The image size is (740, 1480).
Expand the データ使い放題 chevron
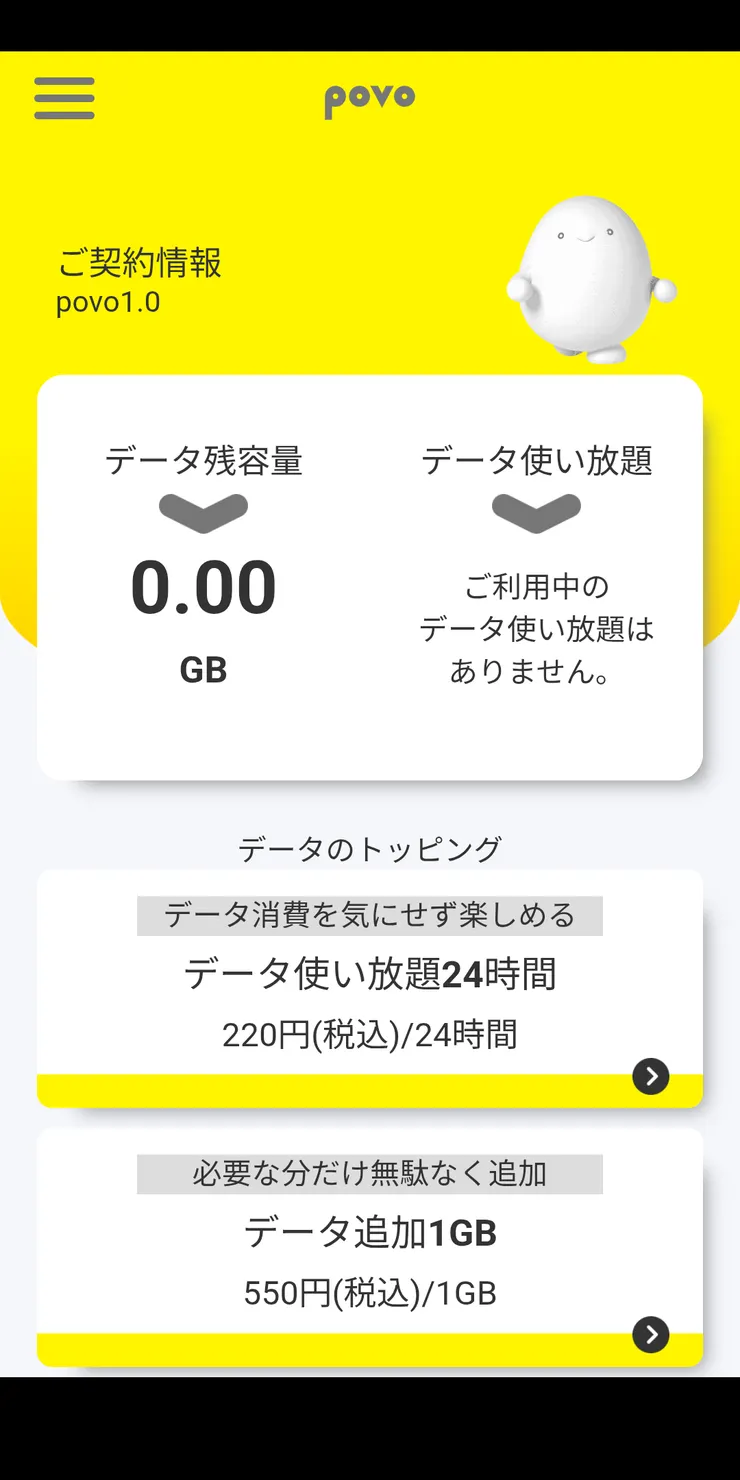click(x=537, y=511)
